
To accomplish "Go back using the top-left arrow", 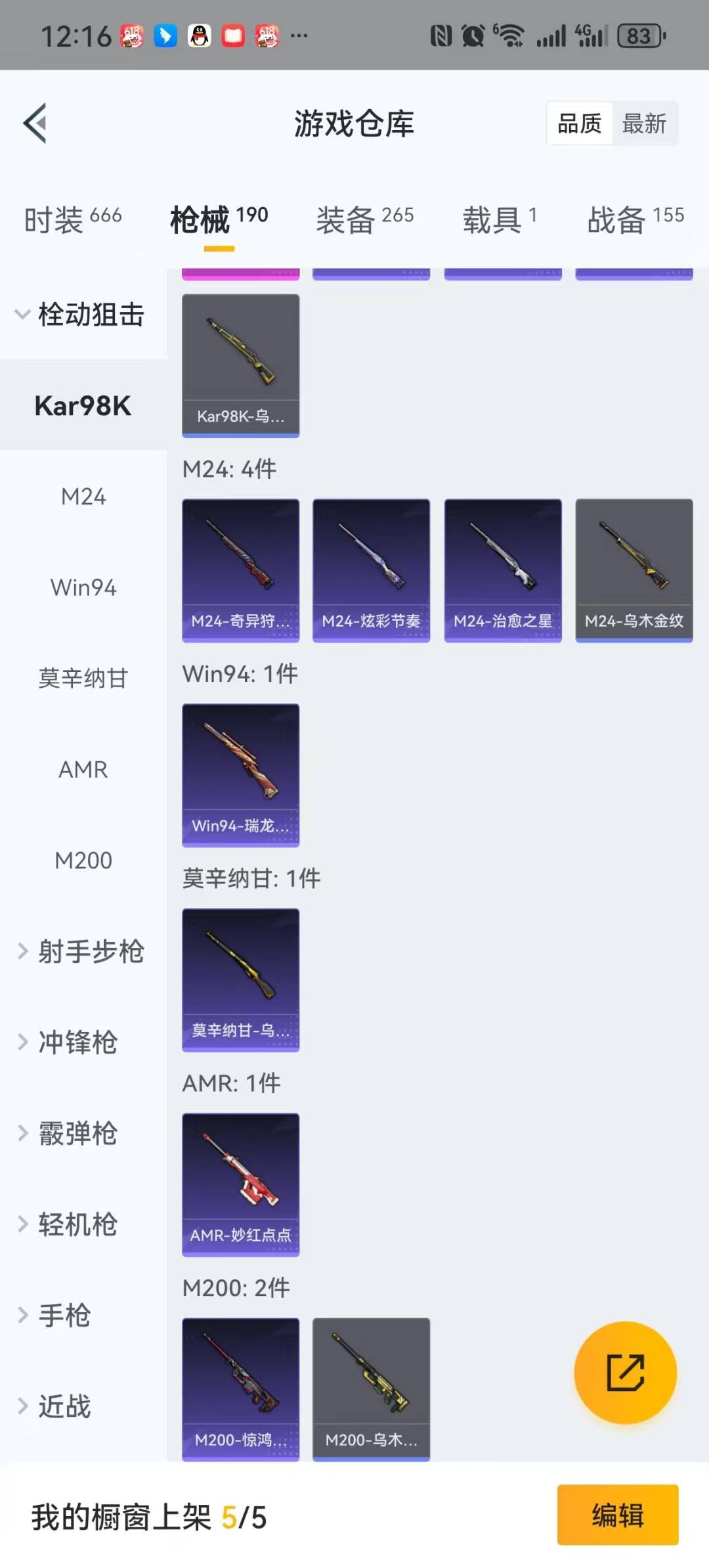I will tap(35, 123).
